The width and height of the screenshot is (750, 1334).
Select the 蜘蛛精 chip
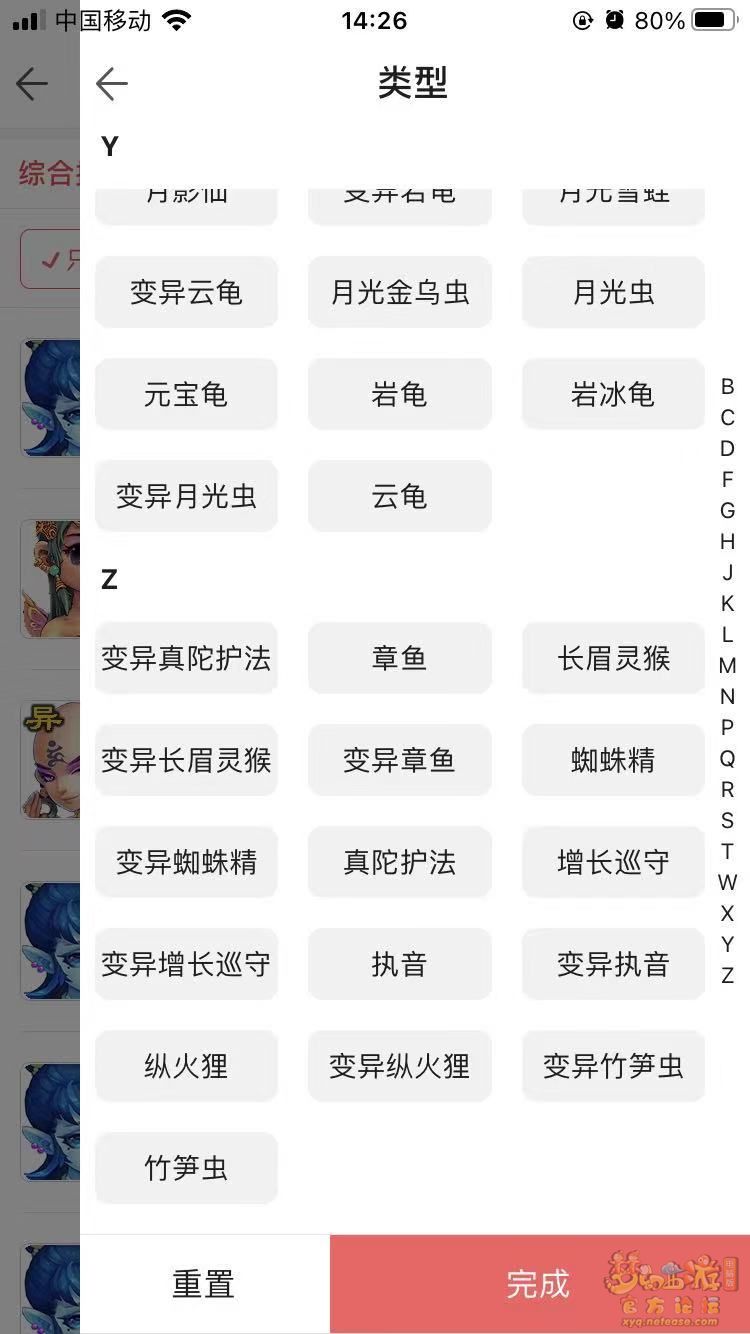613,760
